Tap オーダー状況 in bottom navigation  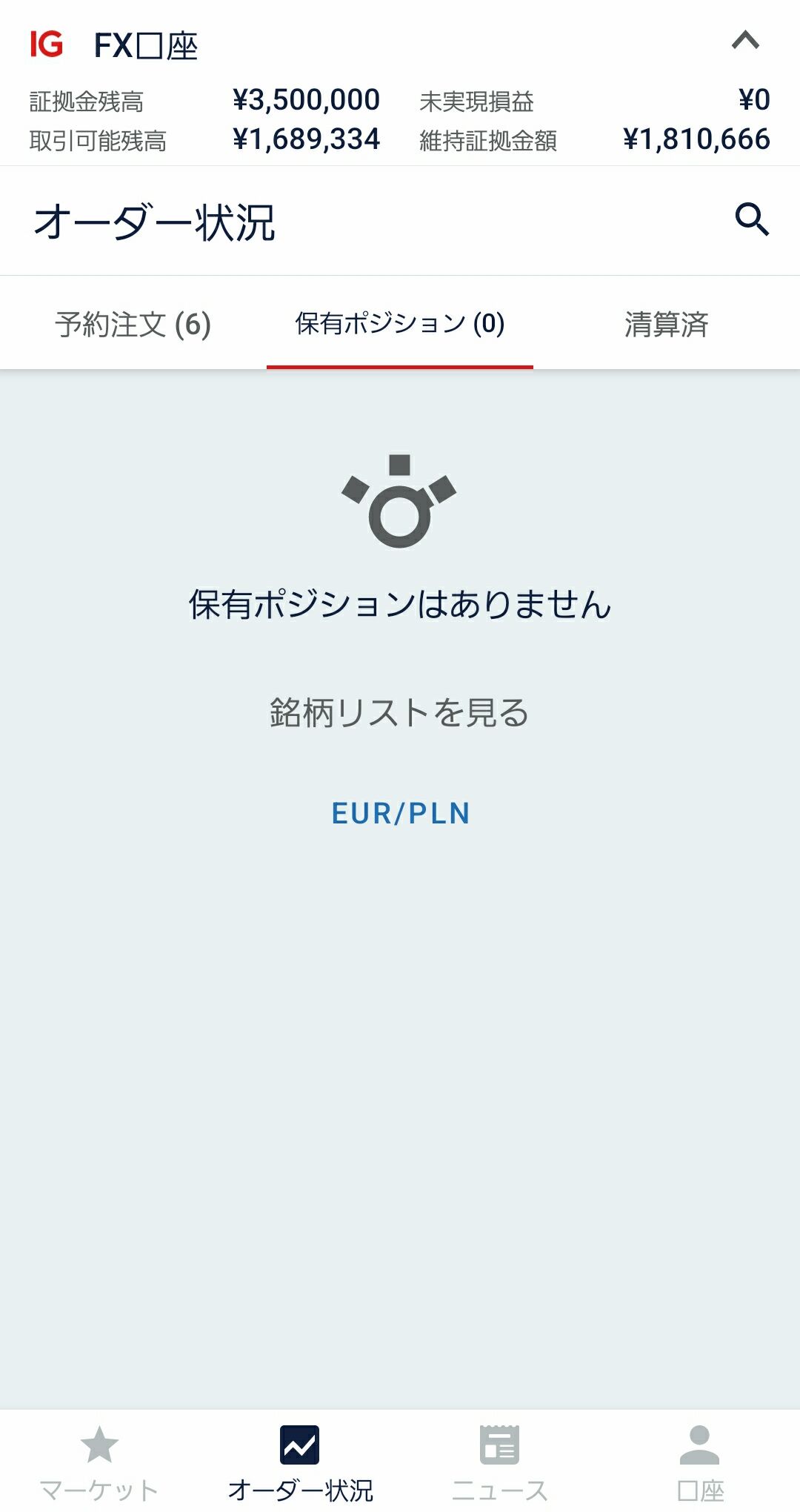(300, 1462)
